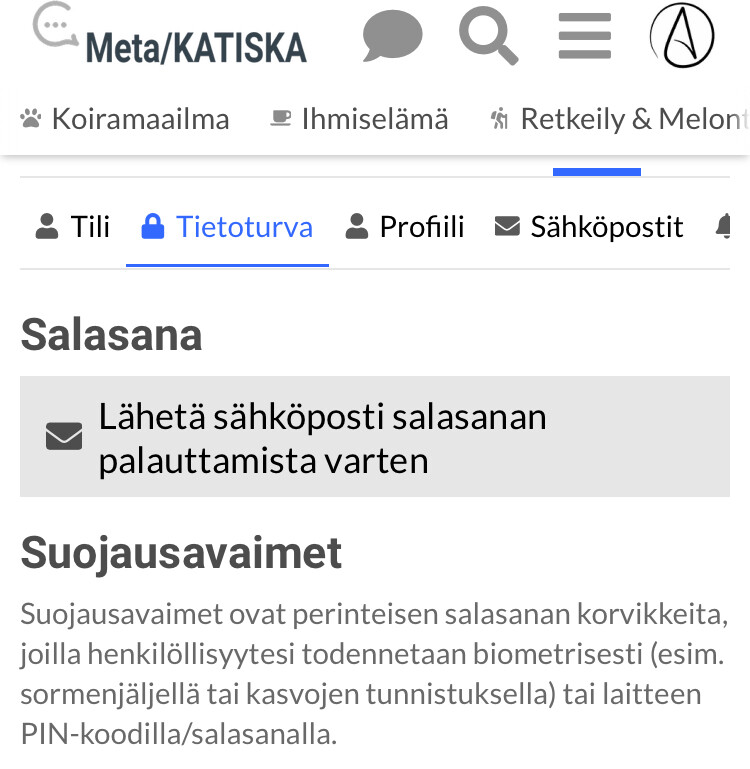The image size is (750, 769).
Task: Open the user avatar menu
Action: click(x=682, y=36)
